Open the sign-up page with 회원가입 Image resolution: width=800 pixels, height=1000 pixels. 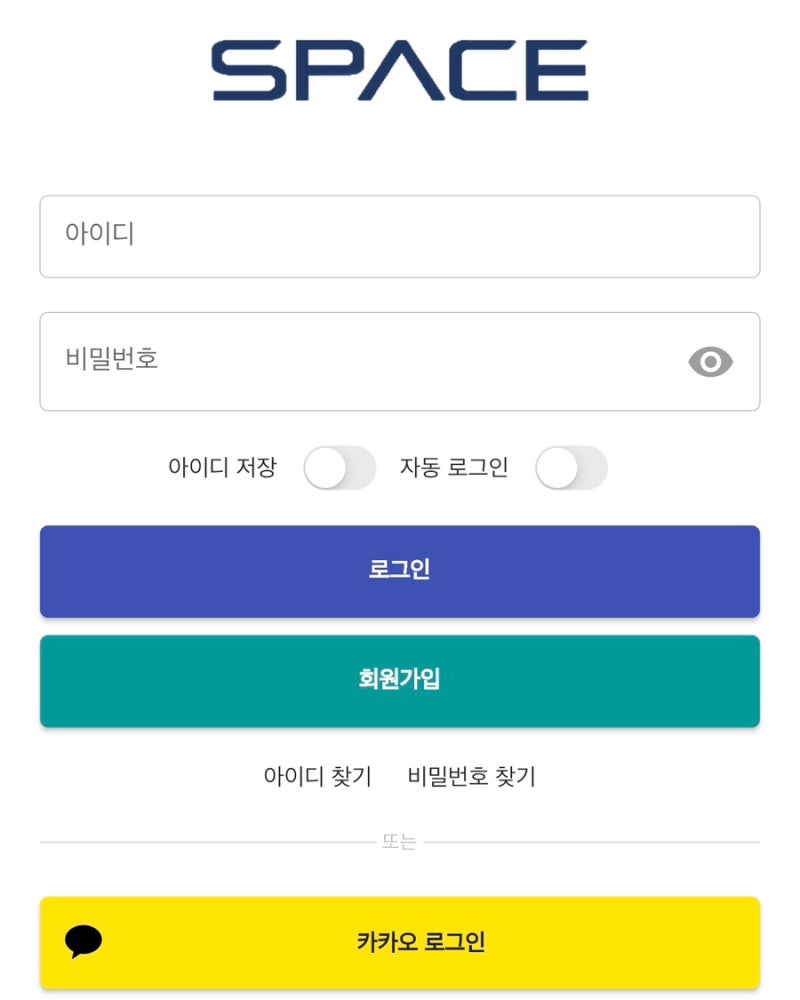pos(400,680)
